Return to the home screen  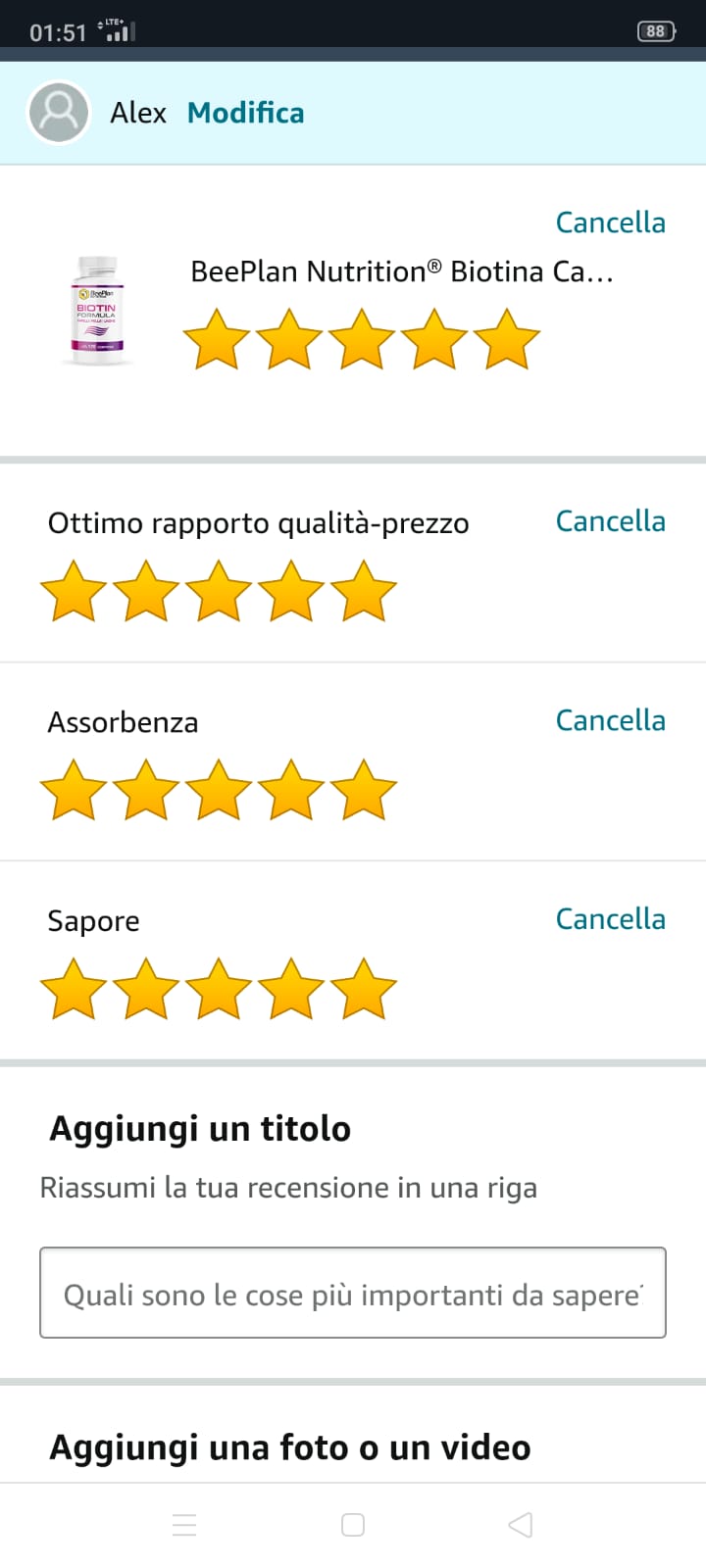353,1525
